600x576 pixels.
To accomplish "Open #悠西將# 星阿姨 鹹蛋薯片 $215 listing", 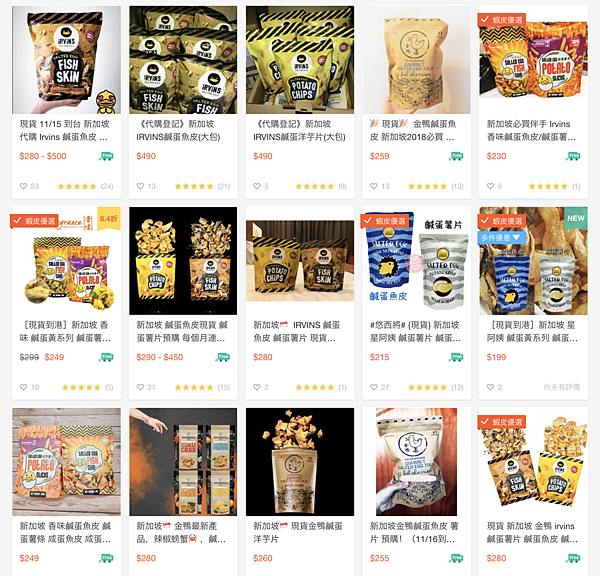I will [416, 261].
